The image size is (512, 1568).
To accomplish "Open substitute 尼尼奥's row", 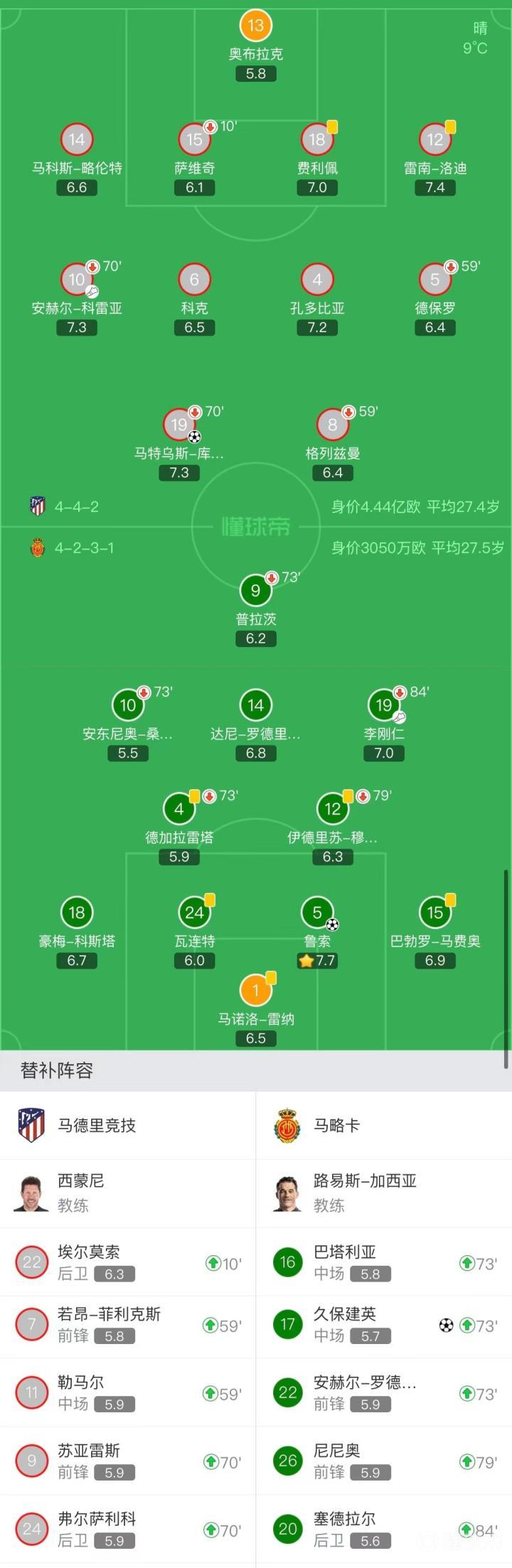I will pyautogui.click(x=384, y=1461).
